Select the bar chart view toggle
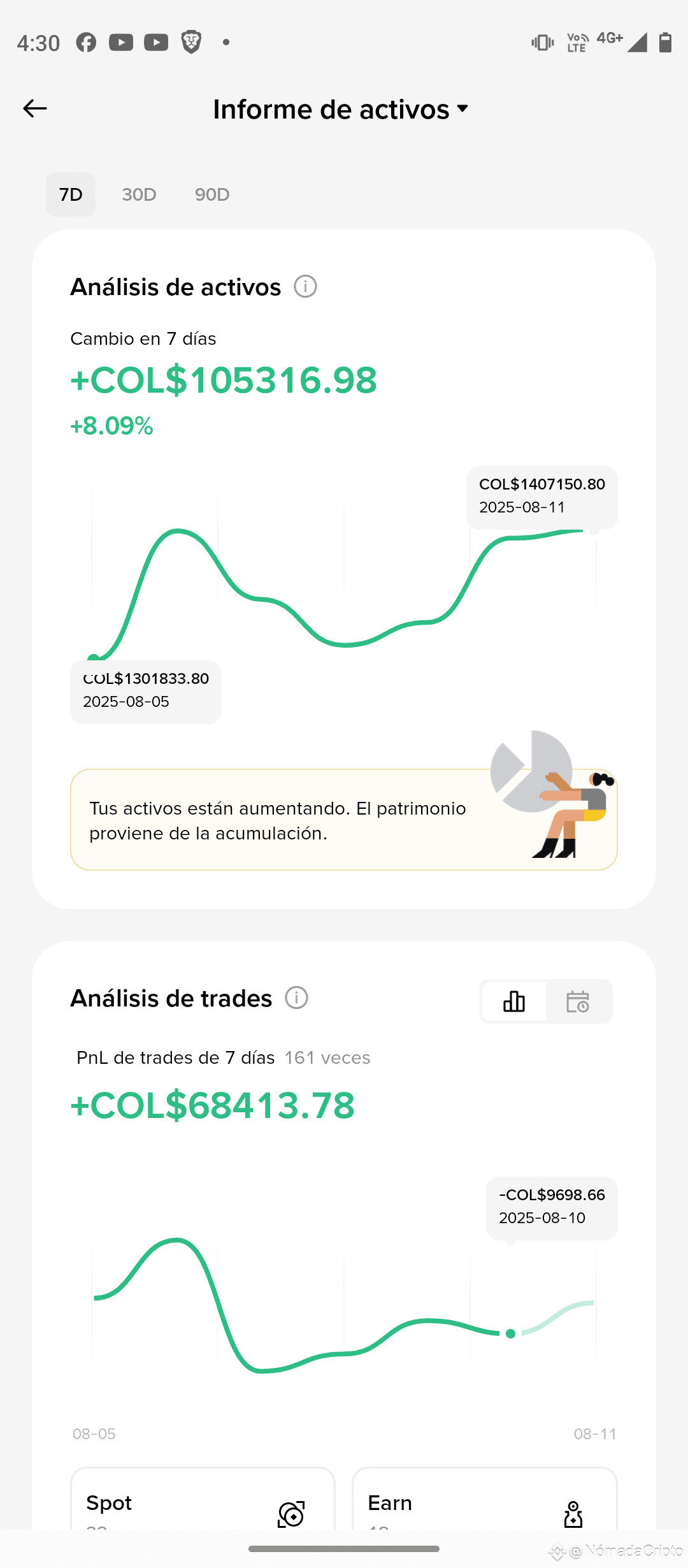Viewport: 688px width, 1568px height. click(514, 1001)
